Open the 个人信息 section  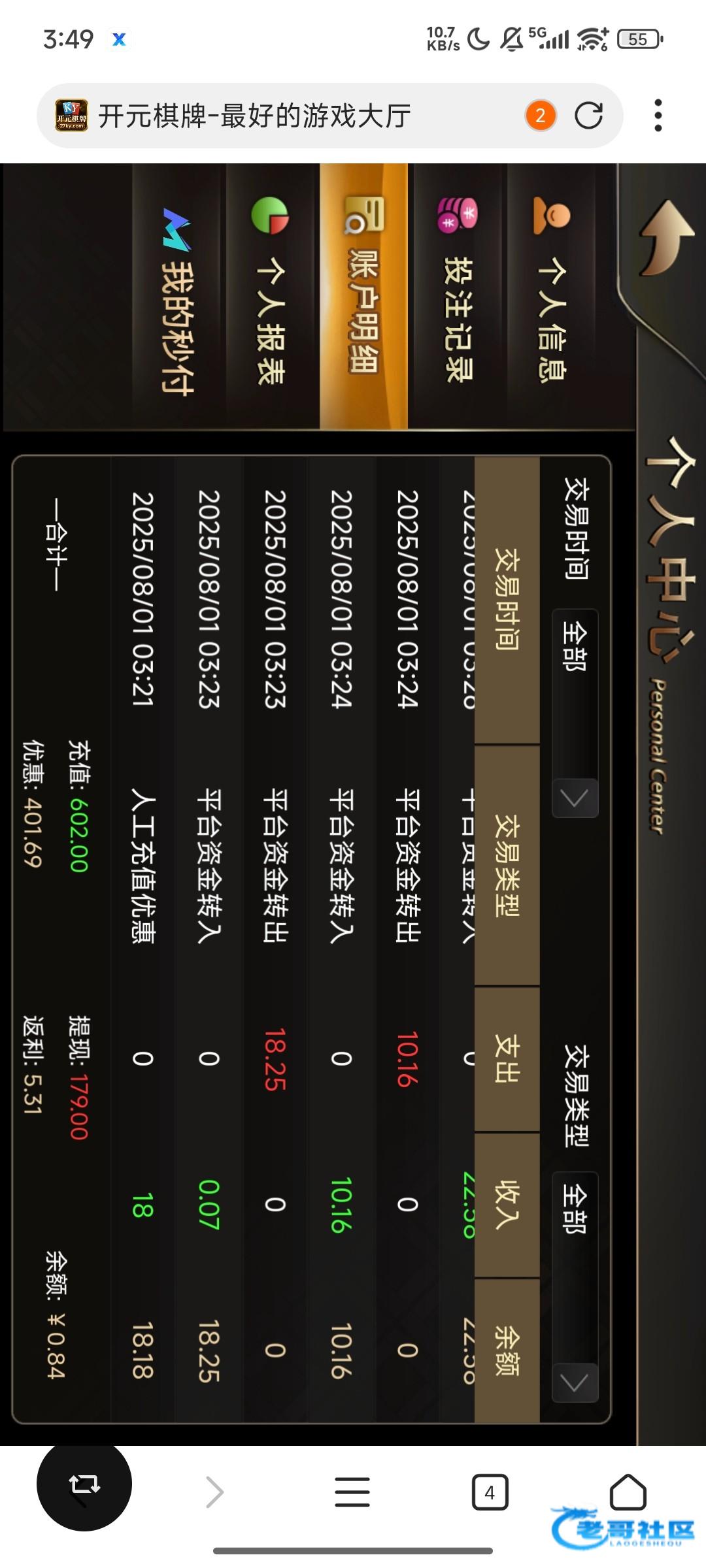click(552, 297)
